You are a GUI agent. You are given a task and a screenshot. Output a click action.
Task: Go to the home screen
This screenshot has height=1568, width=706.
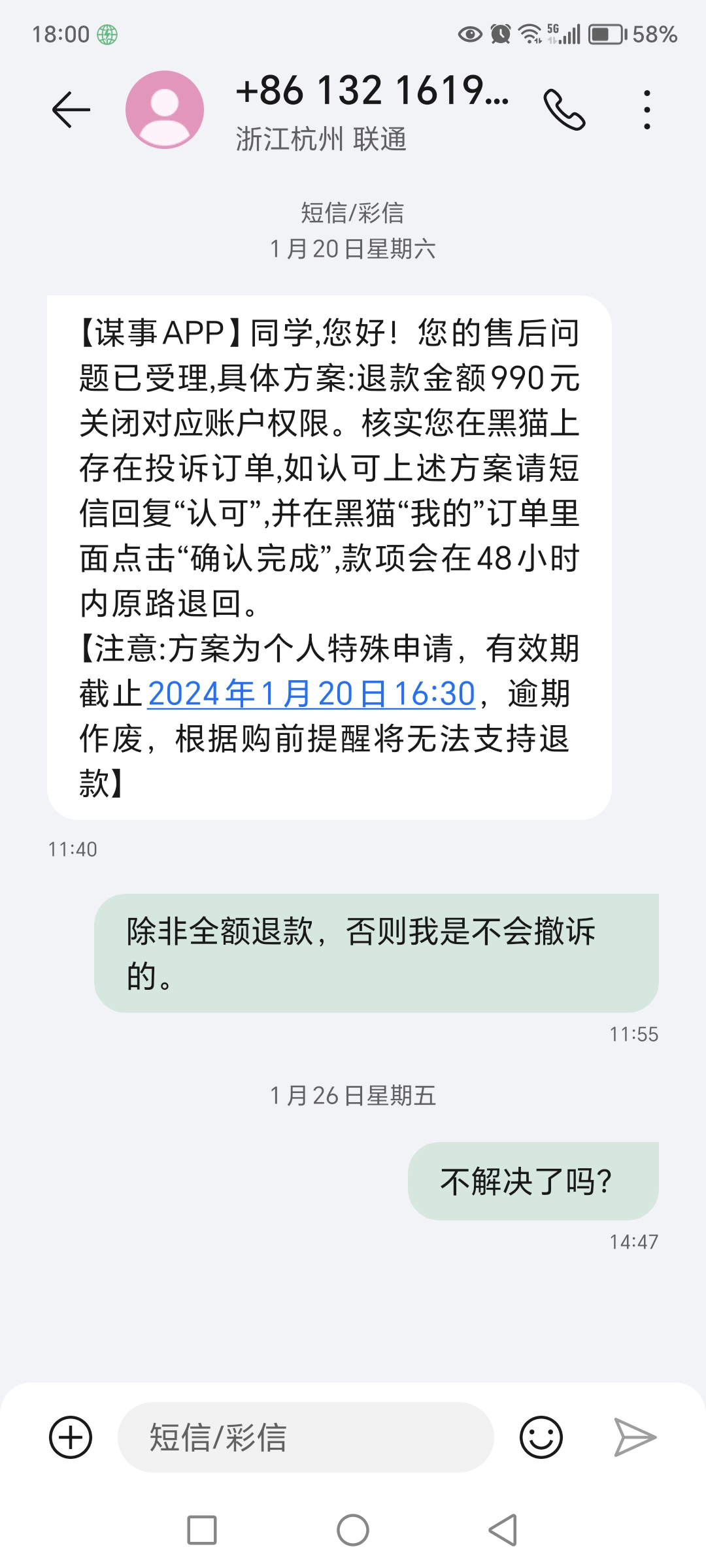[x=353, y=1530]
